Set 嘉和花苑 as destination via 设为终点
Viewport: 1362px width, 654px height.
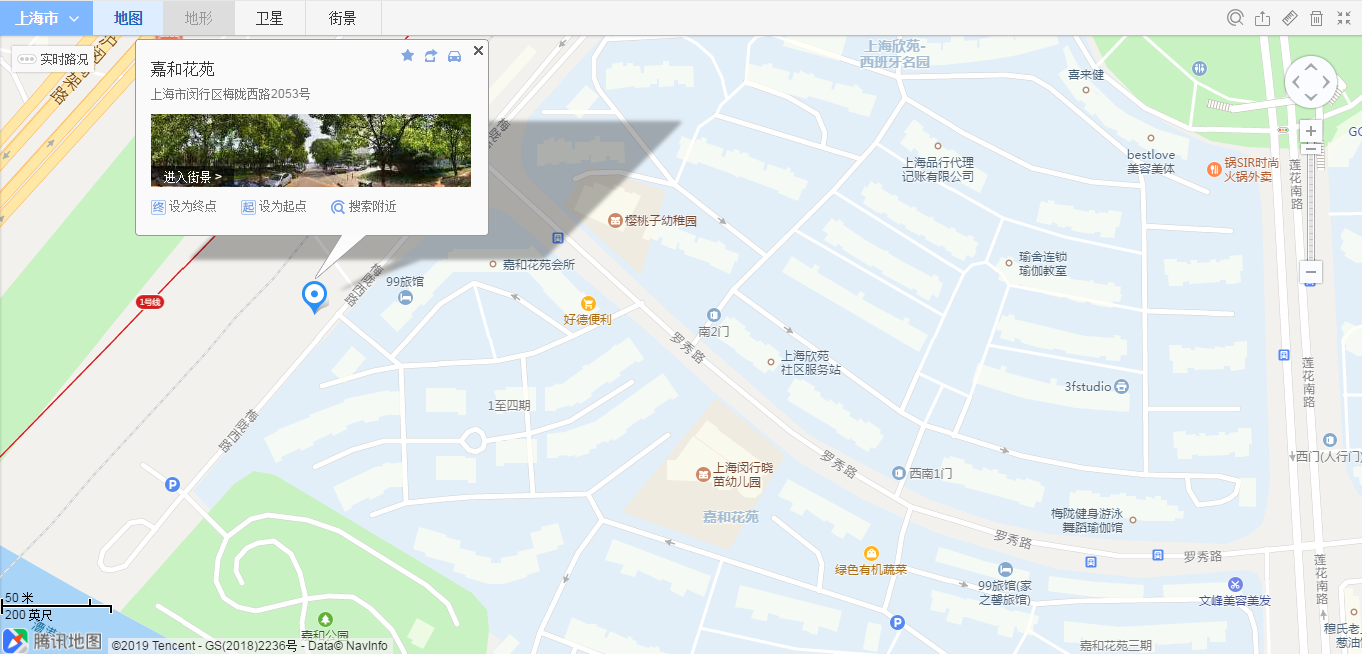tap(184, 207)
